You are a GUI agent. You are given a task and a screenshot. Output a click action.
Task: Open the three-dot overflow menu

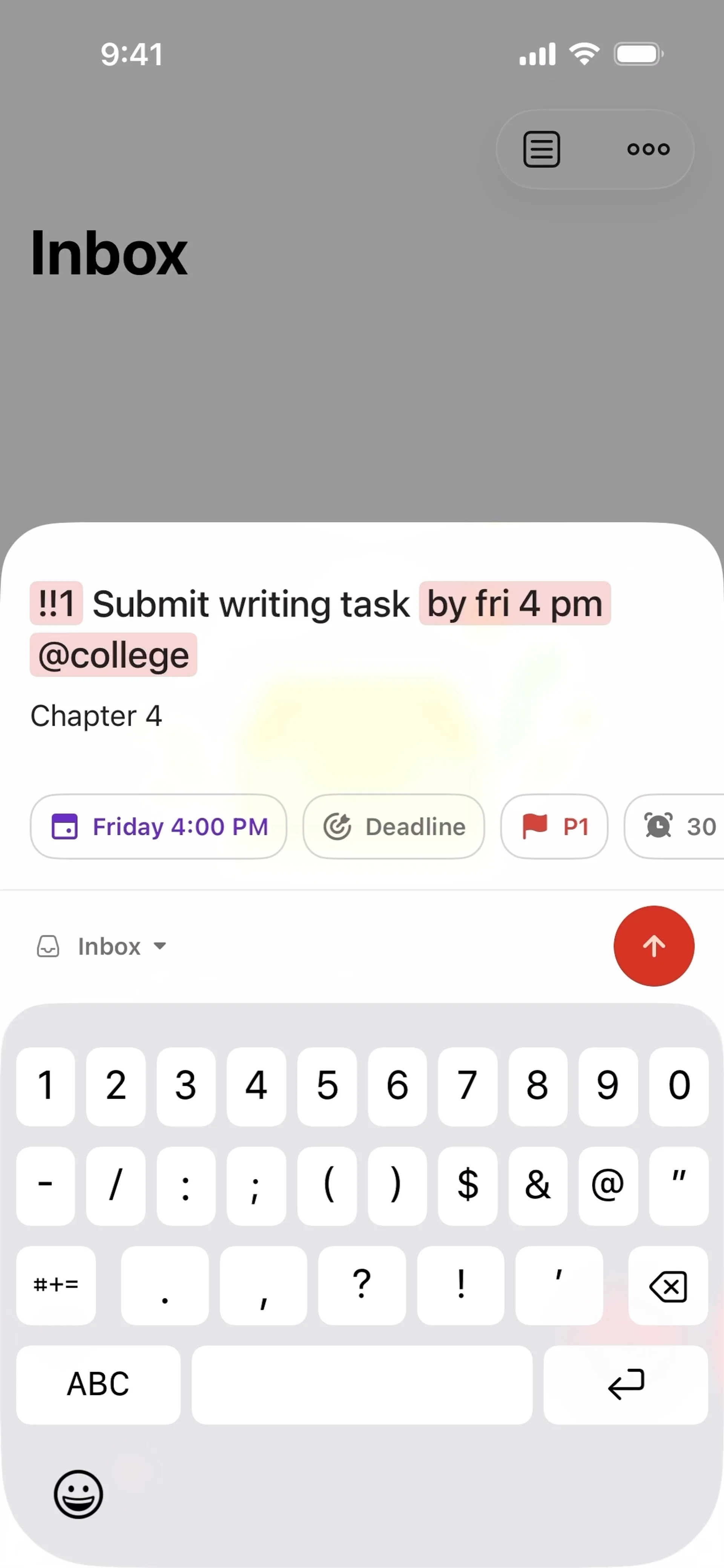point(648,149)
